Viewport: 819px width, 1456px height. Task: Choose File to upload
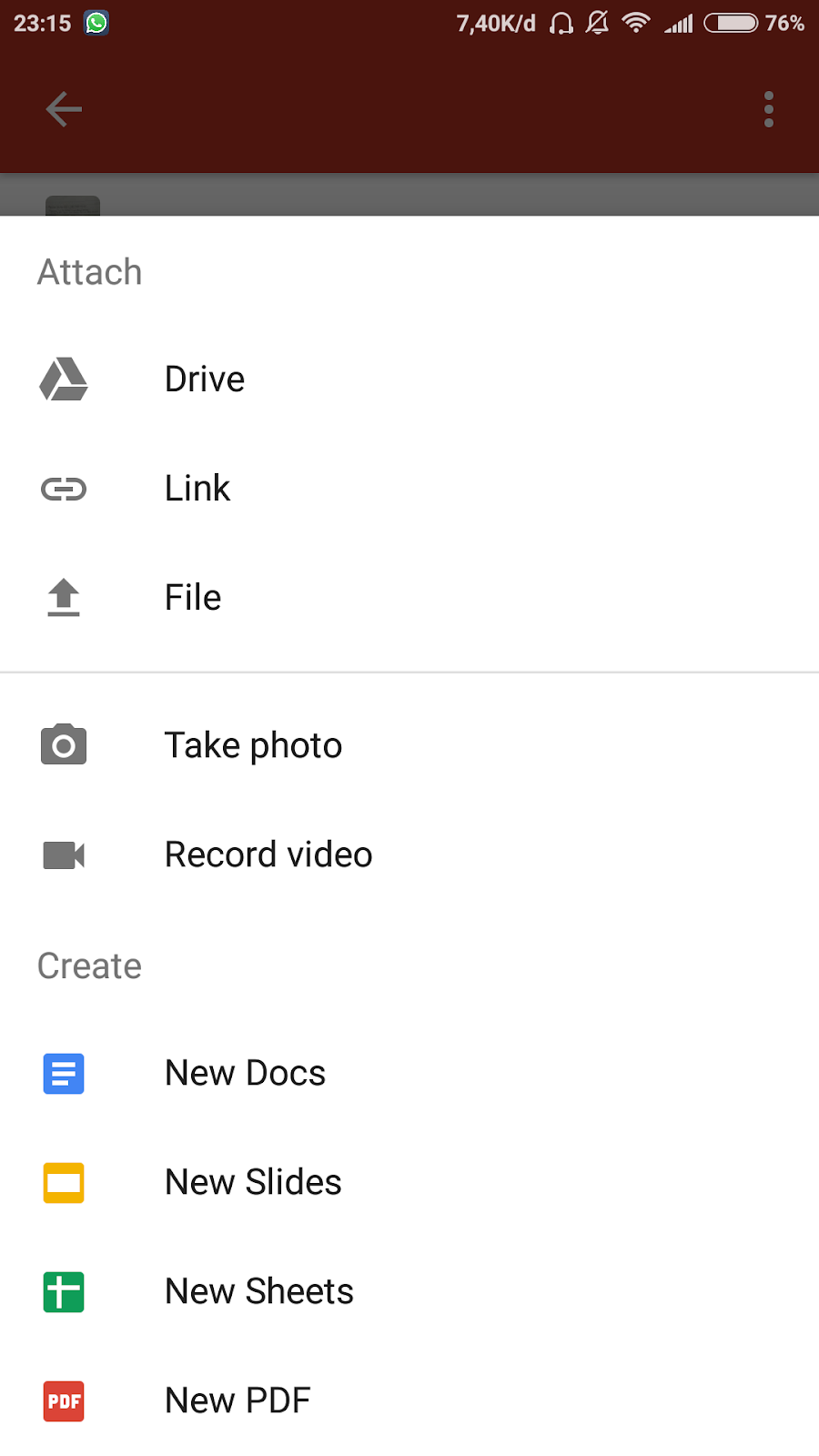point(193,598)
